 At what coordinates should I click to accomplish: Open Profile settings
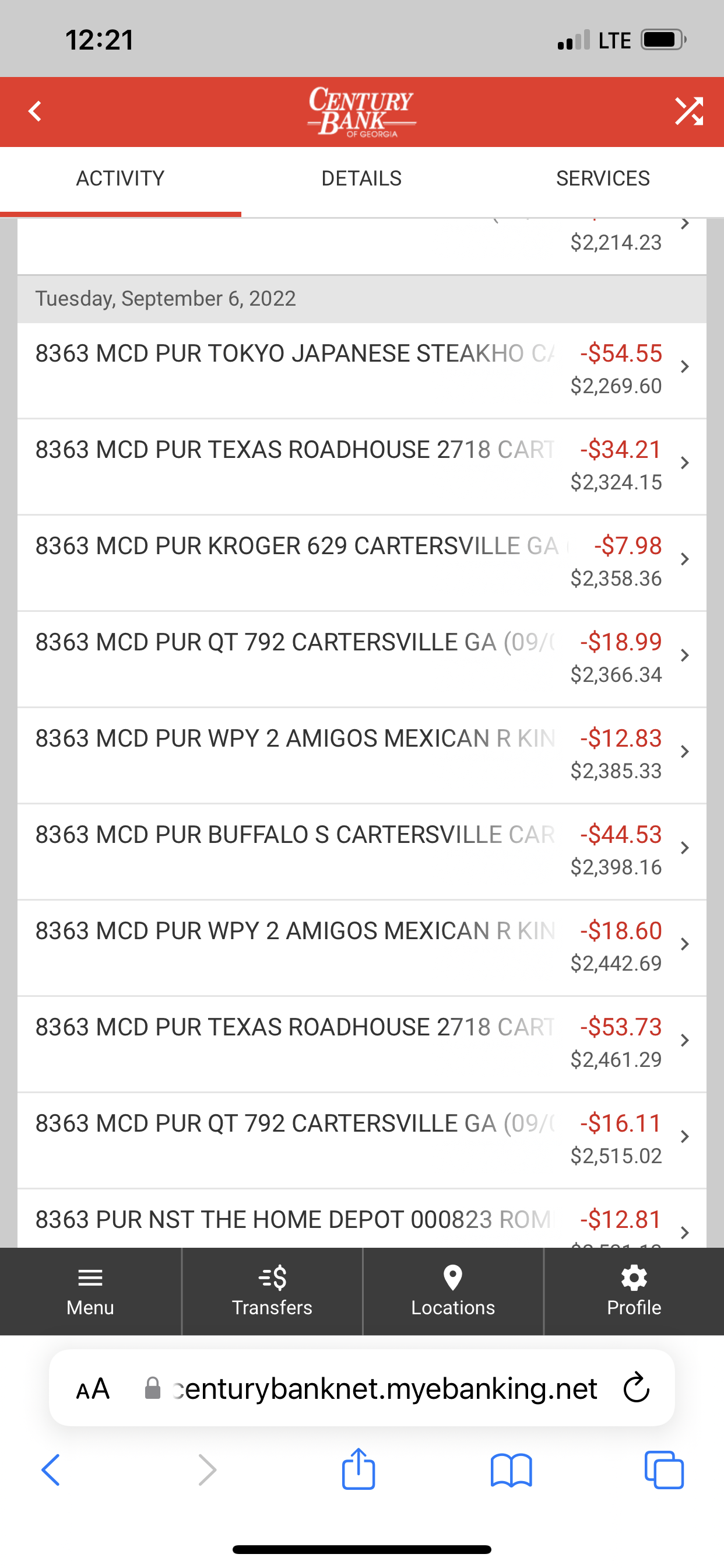633,1290
